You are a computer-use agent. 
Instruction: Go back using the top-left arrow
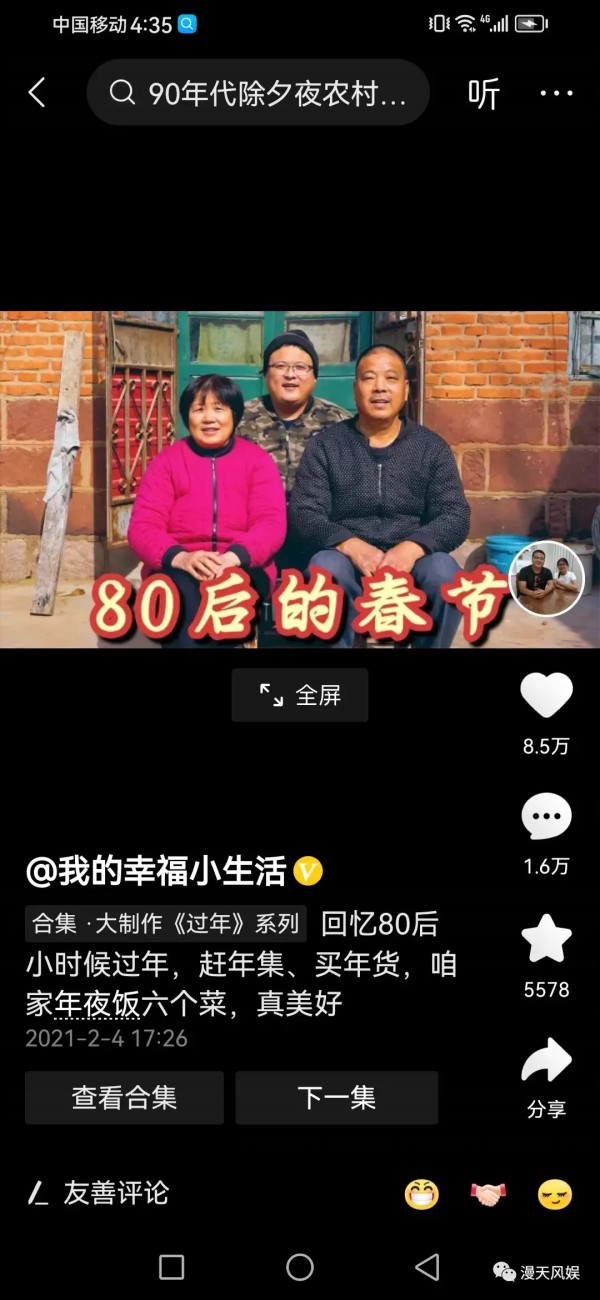pos(37,93)
